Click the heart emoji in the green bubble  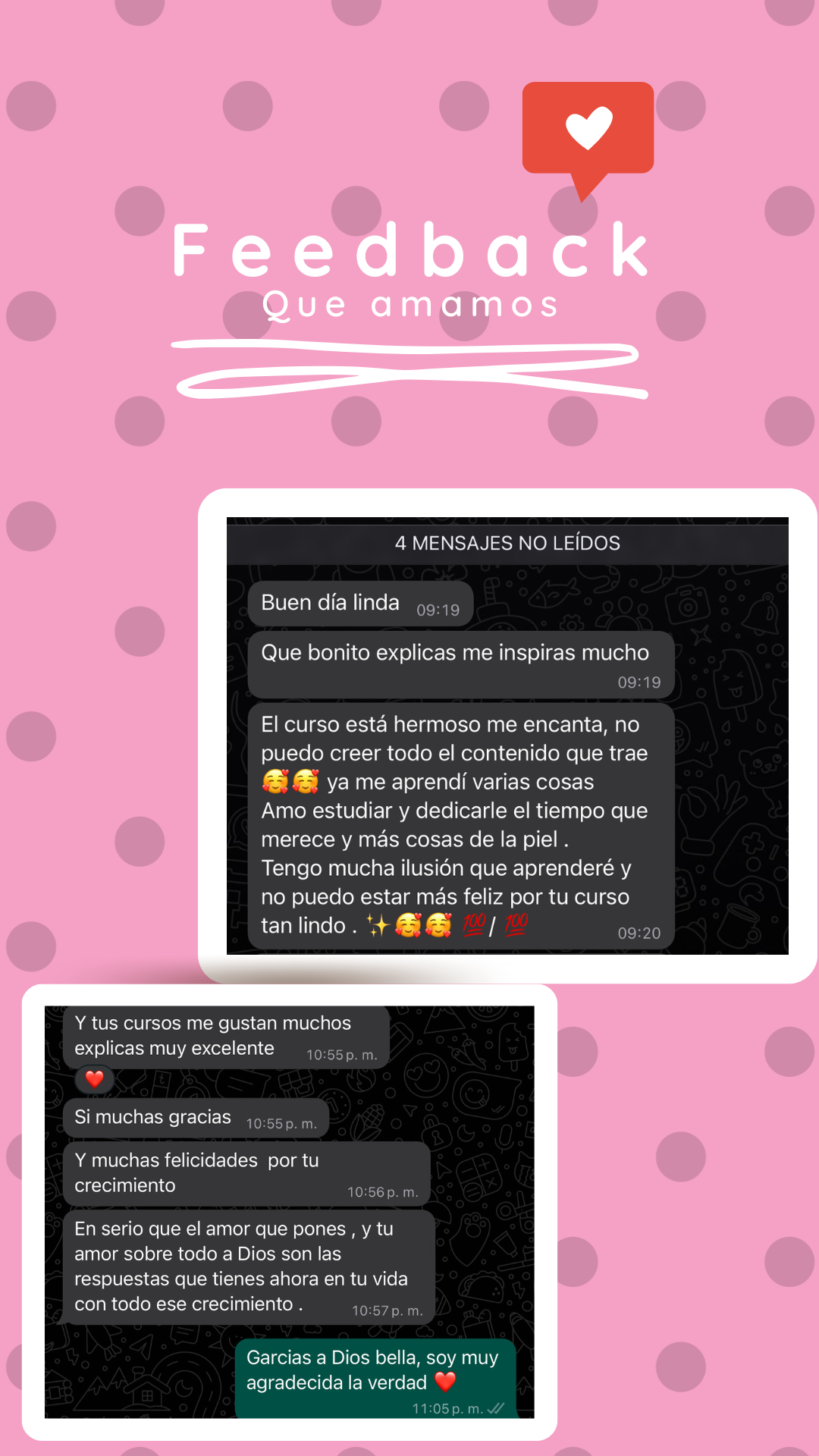pyautogui.click(x=446, y=1382)
